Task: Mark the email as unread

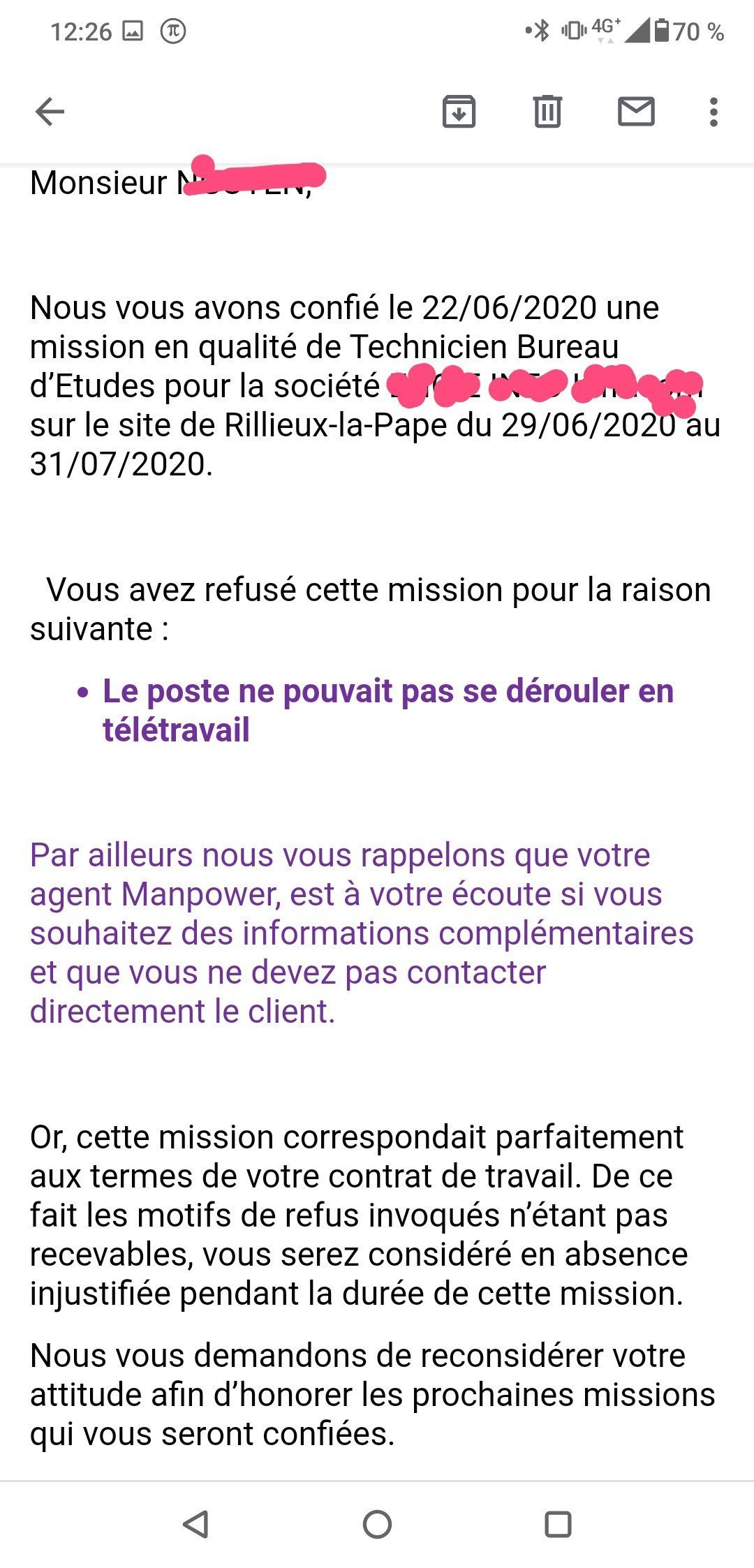Action: [x=636, y=112]
